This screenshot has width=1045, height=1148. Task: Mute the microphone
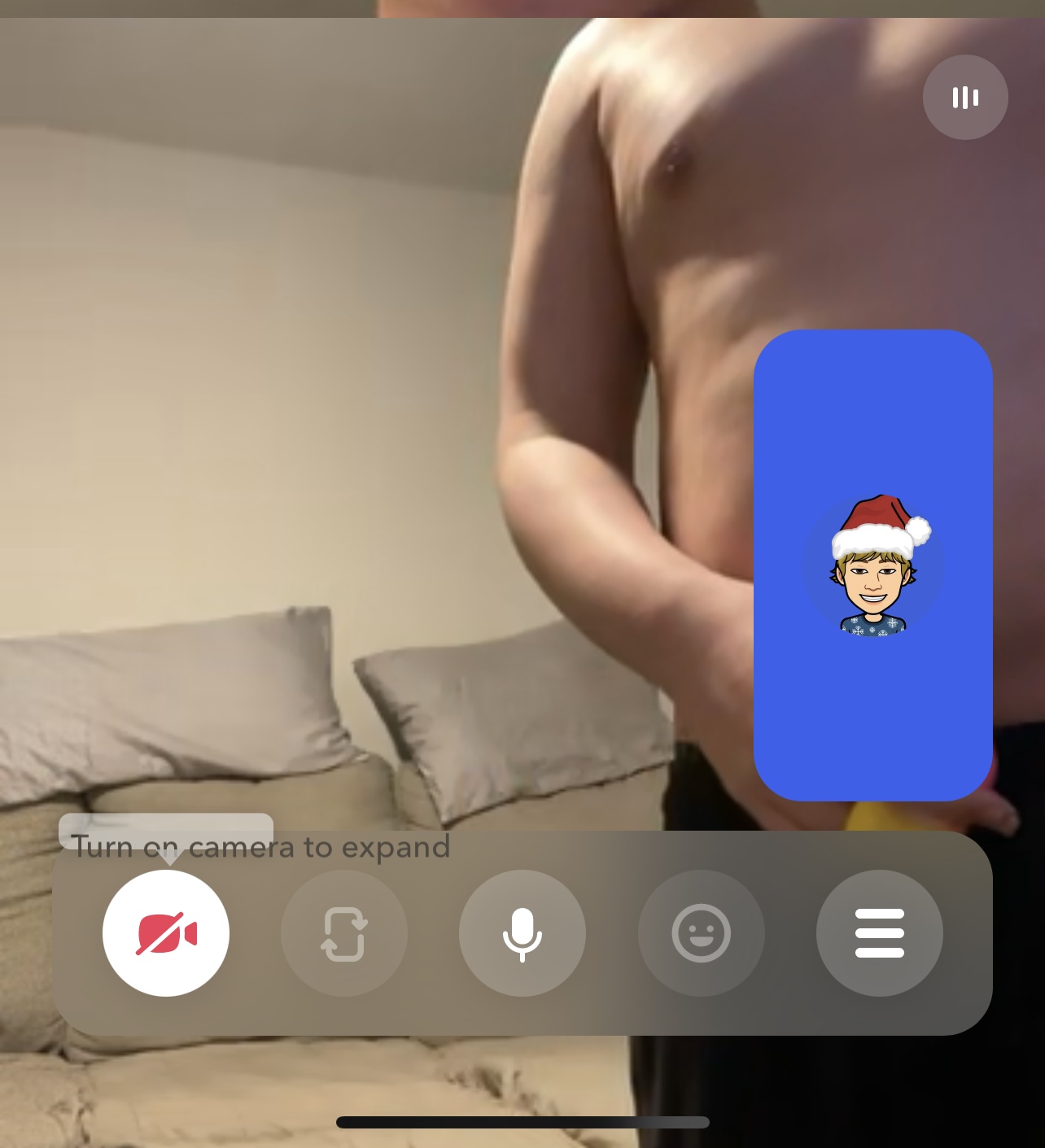point(522,933)
